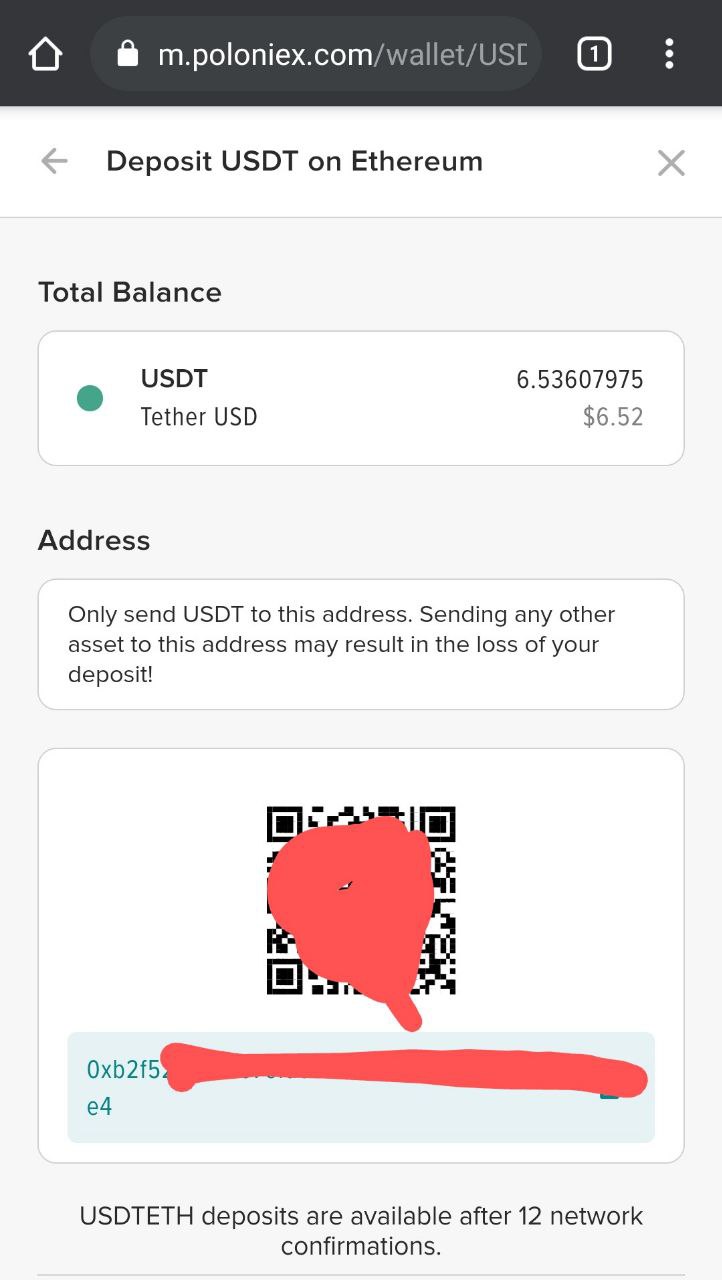The image size is (722, 1280).
Task: Go back from Deposit USDT screen
Action: [54, 161]
